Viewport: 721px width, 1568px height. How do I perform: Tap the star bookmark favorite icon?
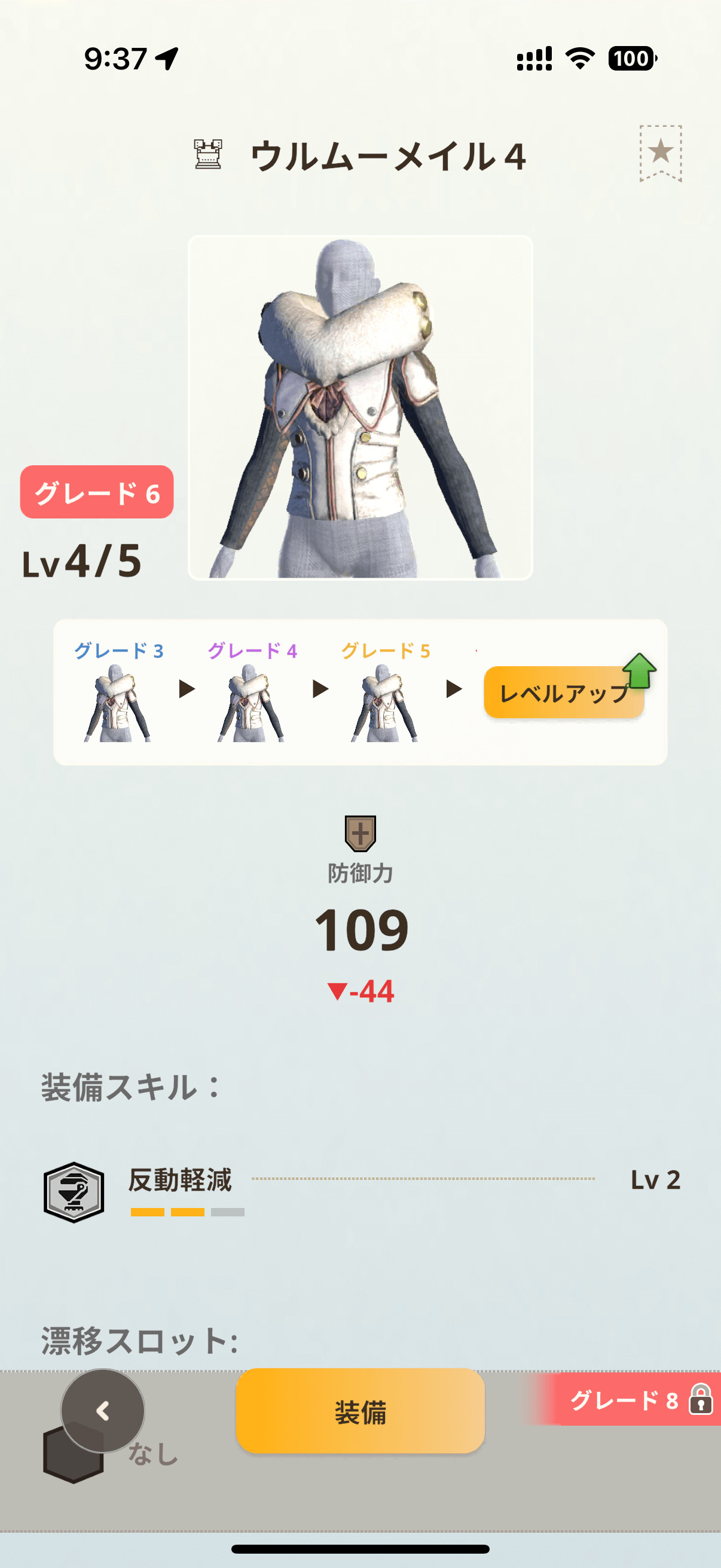tap(660, 152)
